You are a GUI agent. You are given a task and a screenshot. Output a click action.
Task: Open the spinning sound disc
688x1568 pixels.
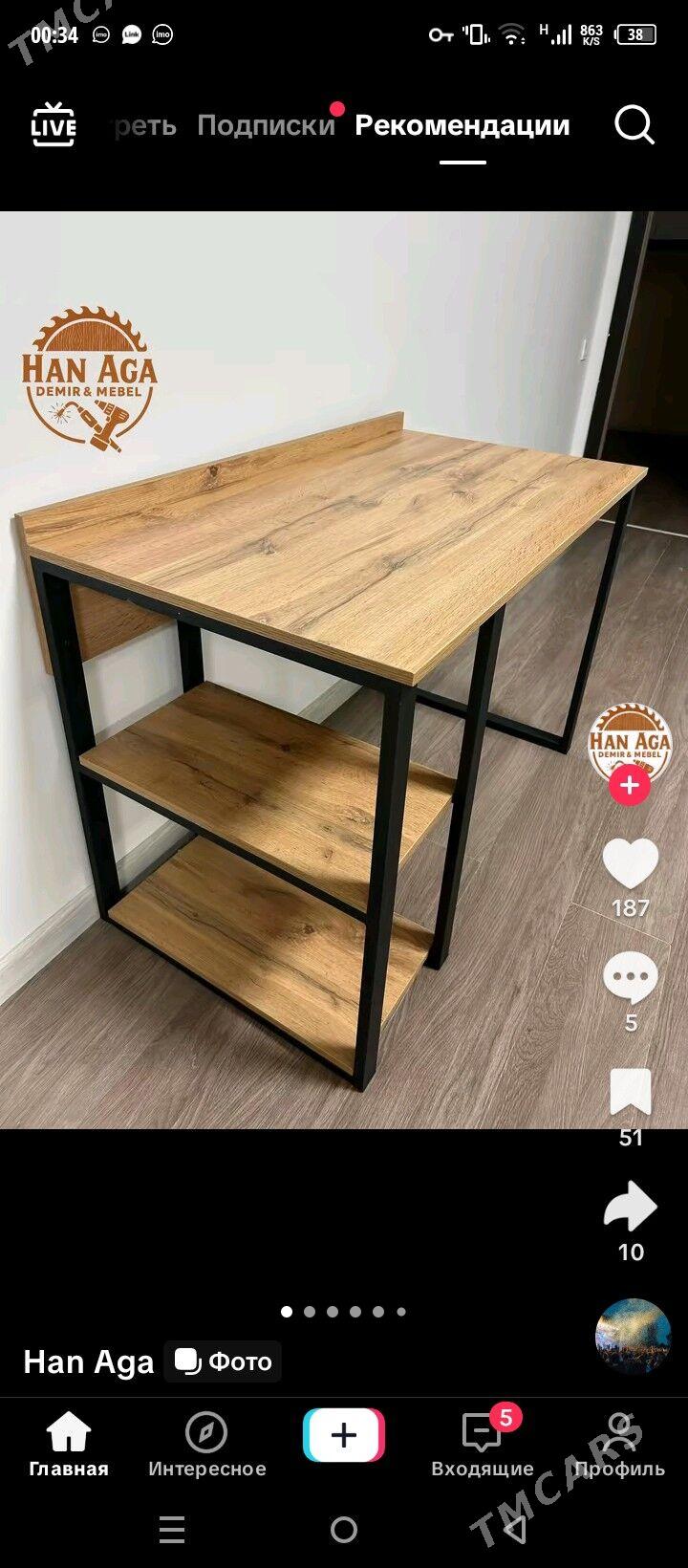pos(633,1336)
